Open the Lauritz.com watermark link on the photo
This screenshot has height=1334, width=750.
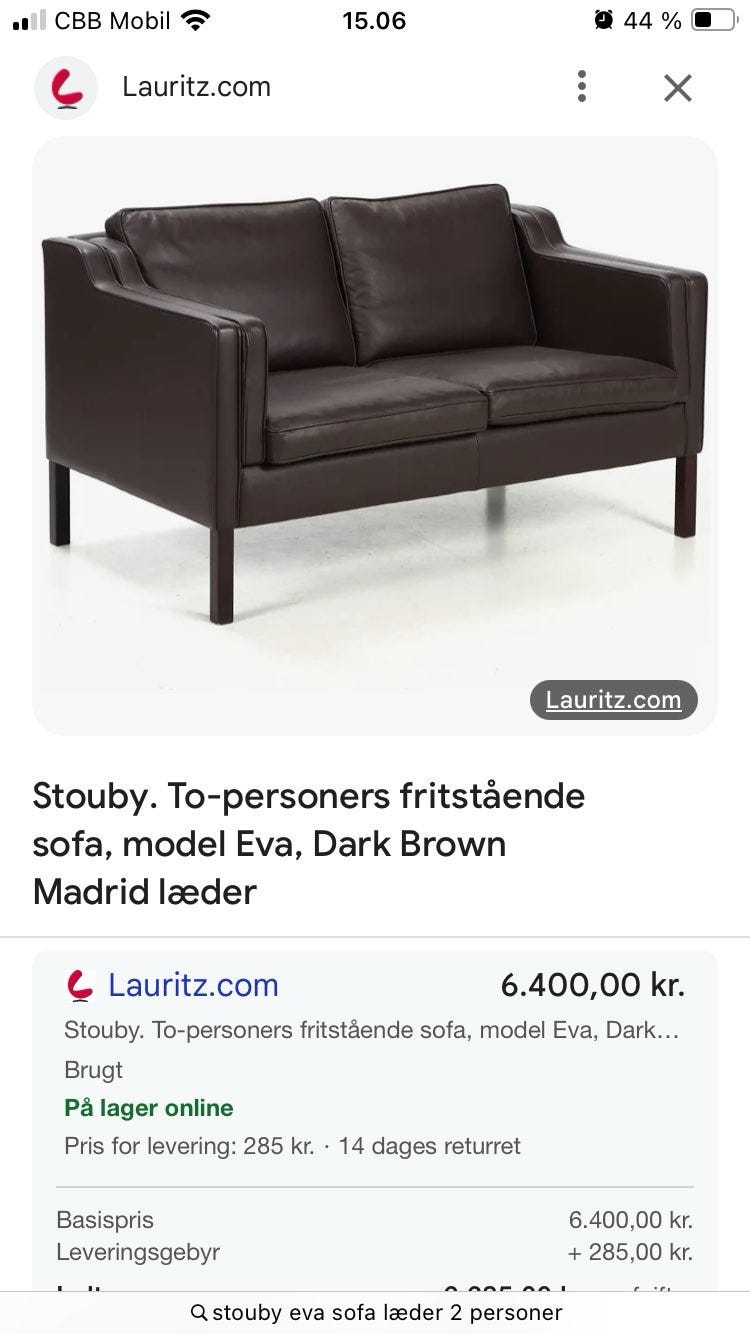(x=613, y=700)
